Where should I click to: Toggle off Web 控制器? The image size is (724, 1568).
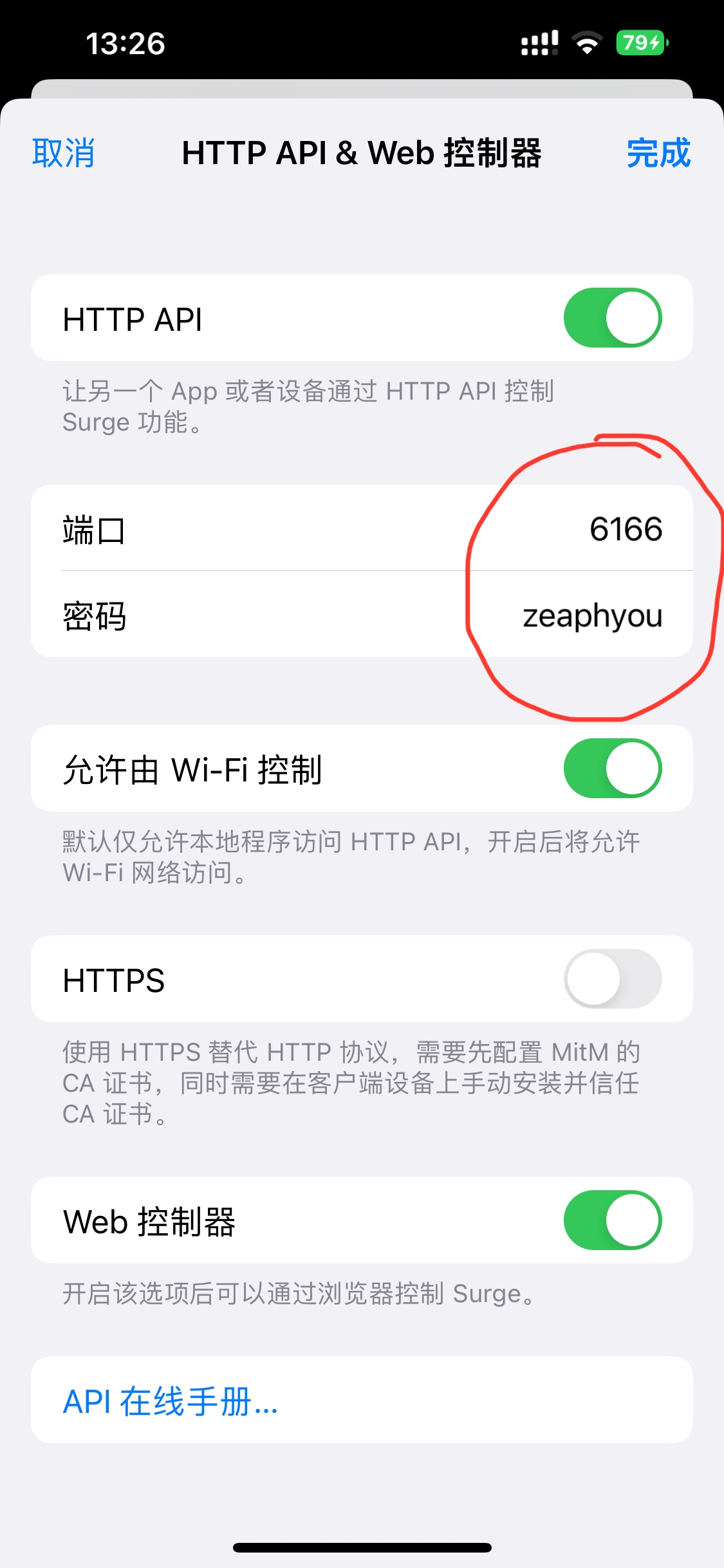(612, 1220)
